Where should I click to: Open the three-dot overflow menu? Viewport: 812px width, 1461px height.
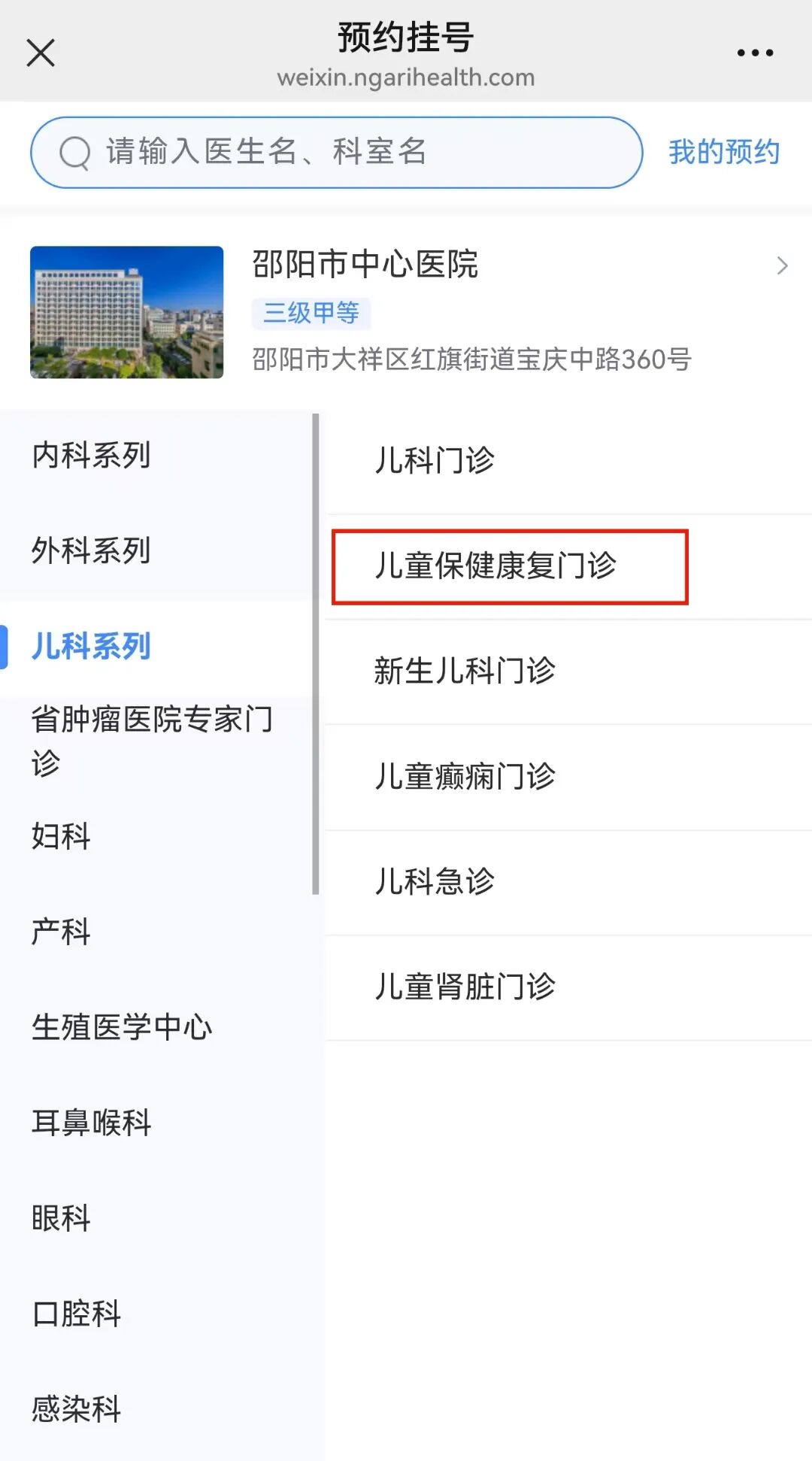click(755, 53)
